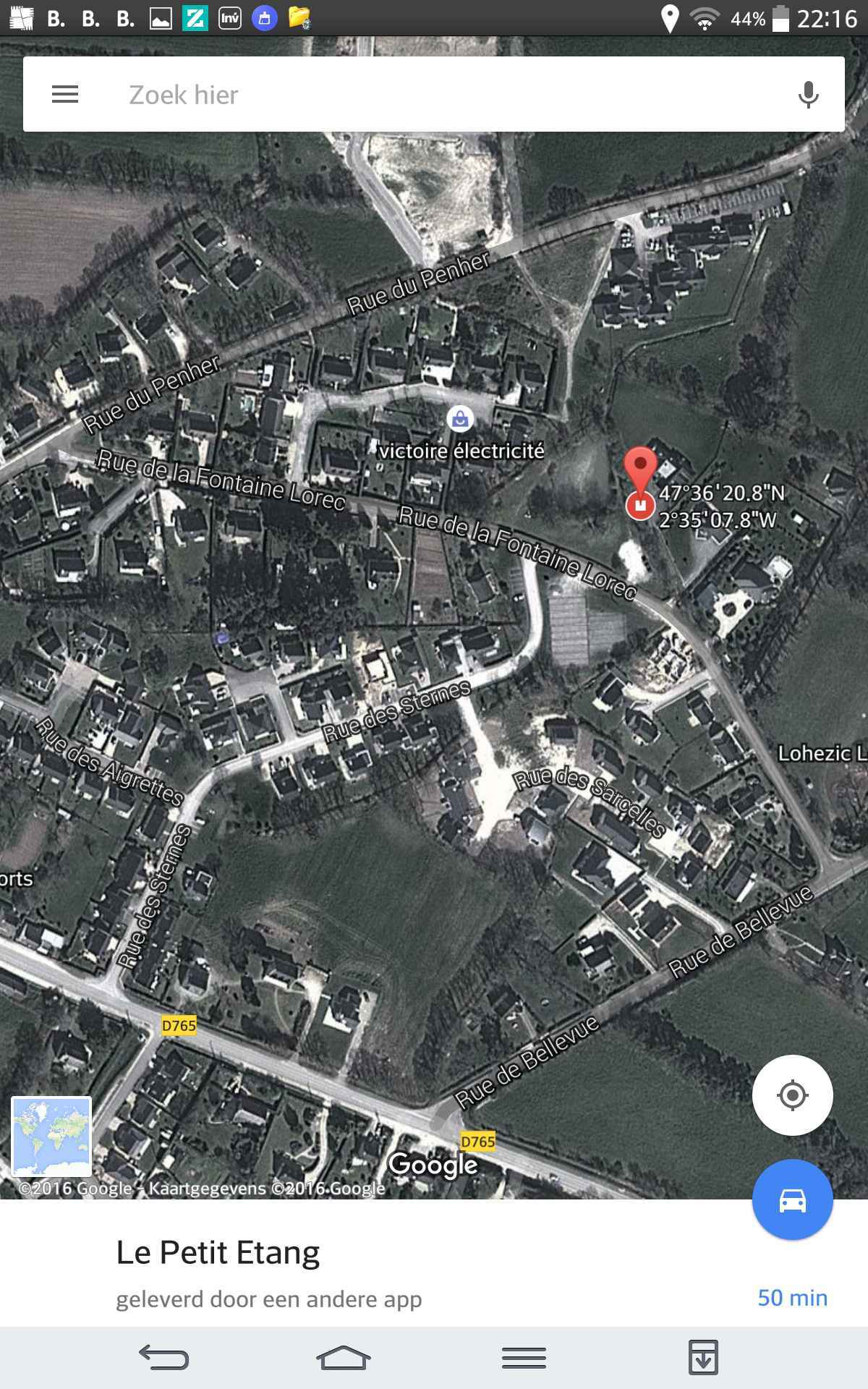
Task: Switch map layer via globe thumbnail
Action: point(51,1137)
